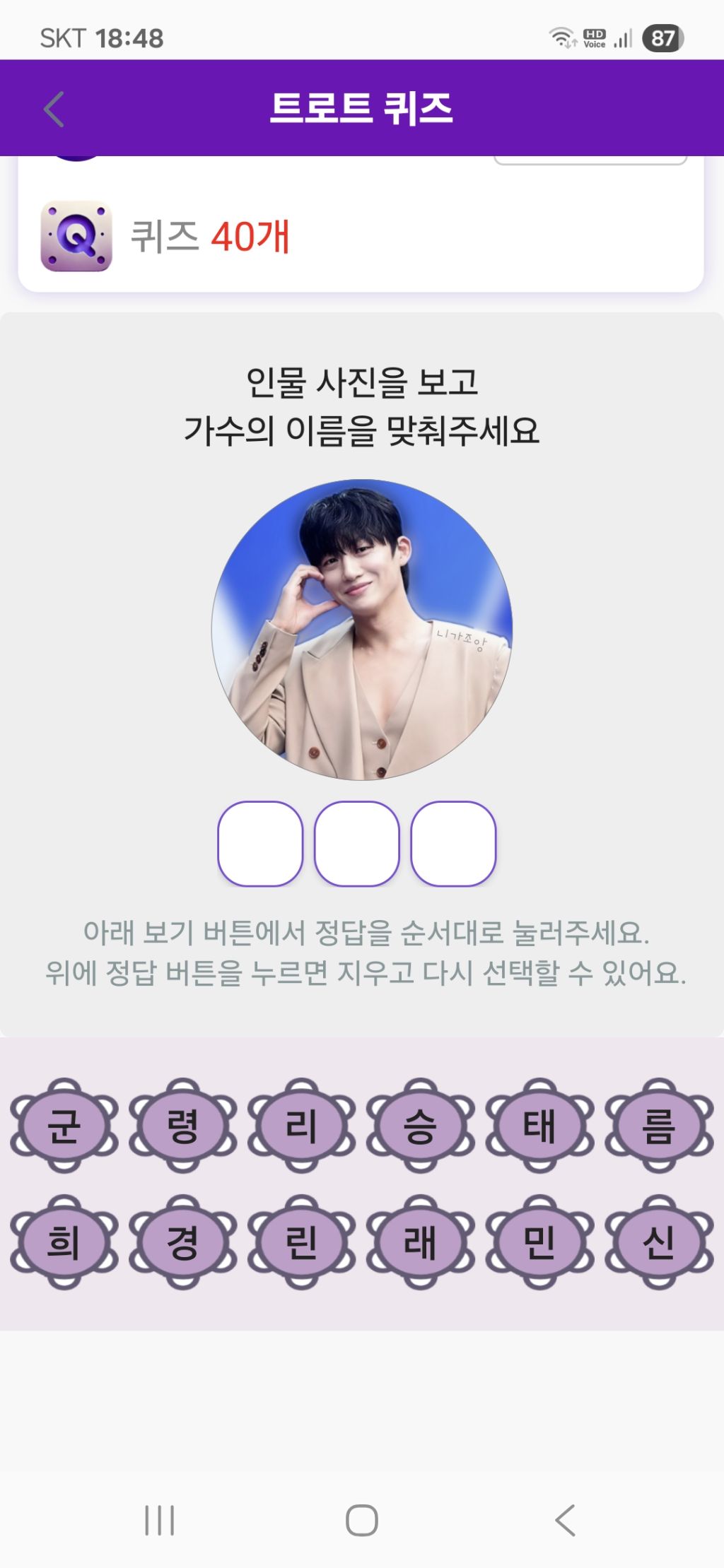Pick the 승 letter button
Viewport: 724px width, 1568px height.
point(420,1126)
